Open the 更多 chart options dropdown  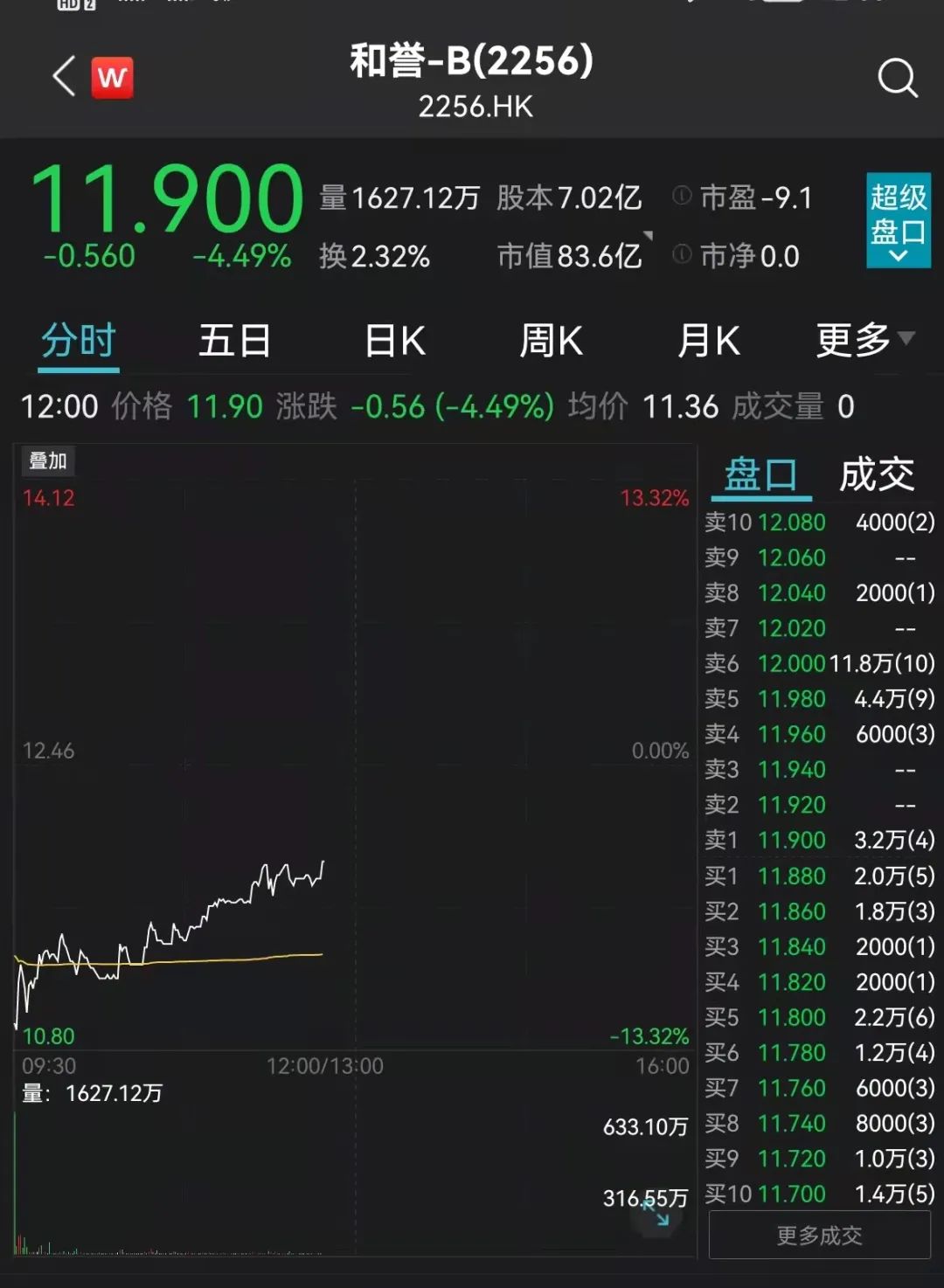pyautogui.click(x=864, y=341)
